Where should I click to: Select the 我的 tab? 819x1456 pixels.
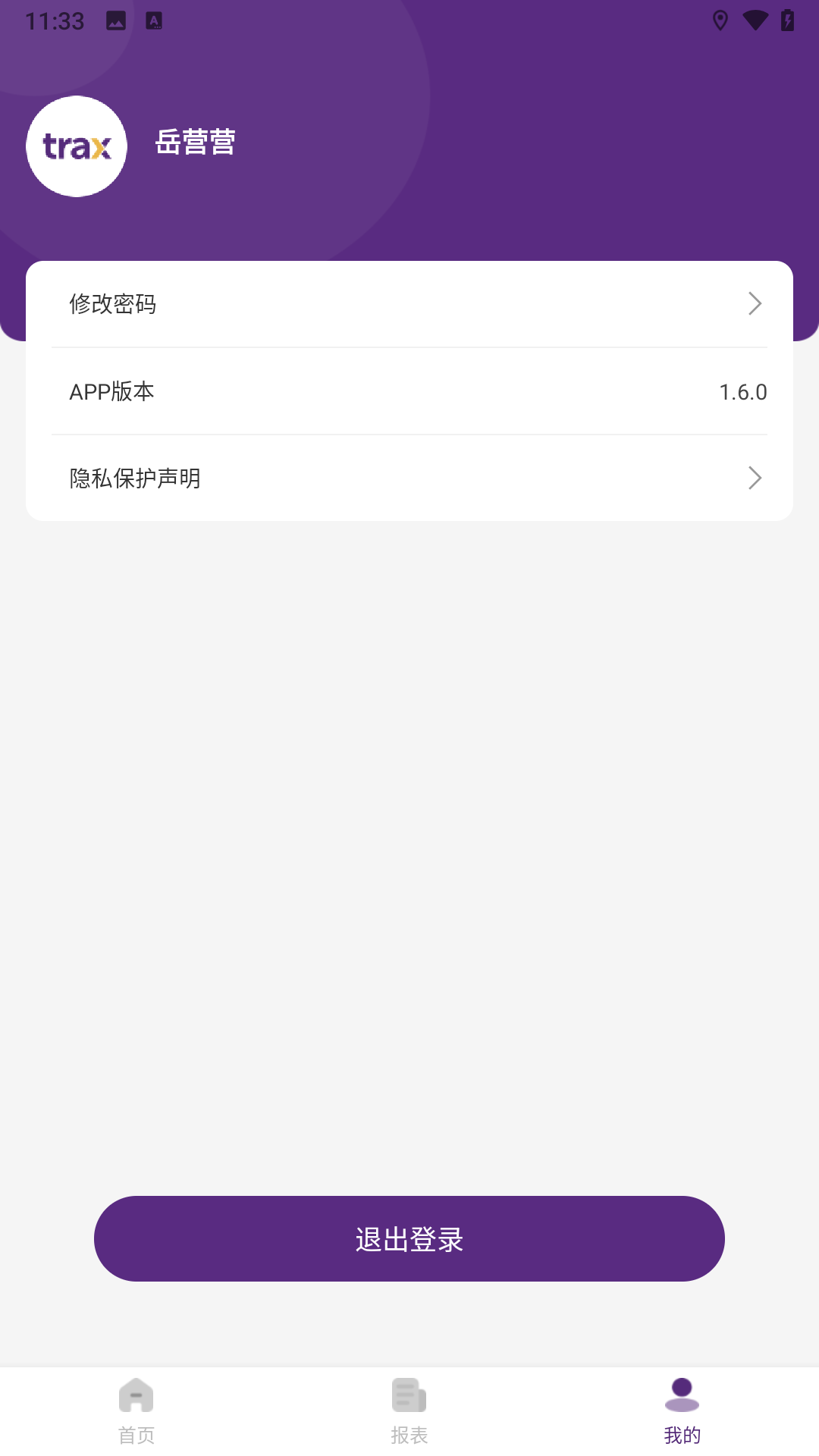(x=682, y=1410)
